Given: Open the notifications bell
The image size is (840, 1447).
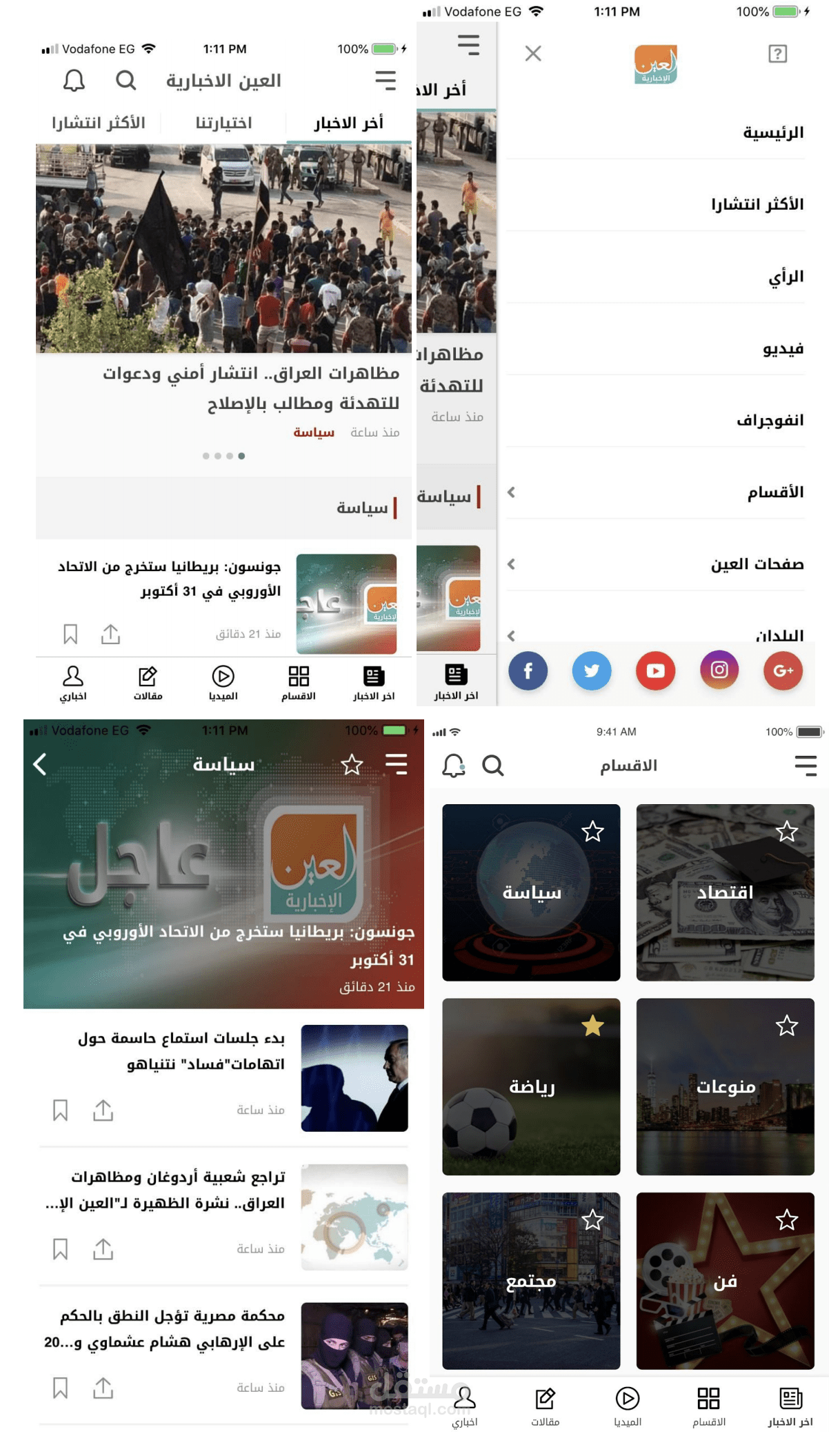Looking at the screenshot, I should pyautogui.click(x=74, y=81).
